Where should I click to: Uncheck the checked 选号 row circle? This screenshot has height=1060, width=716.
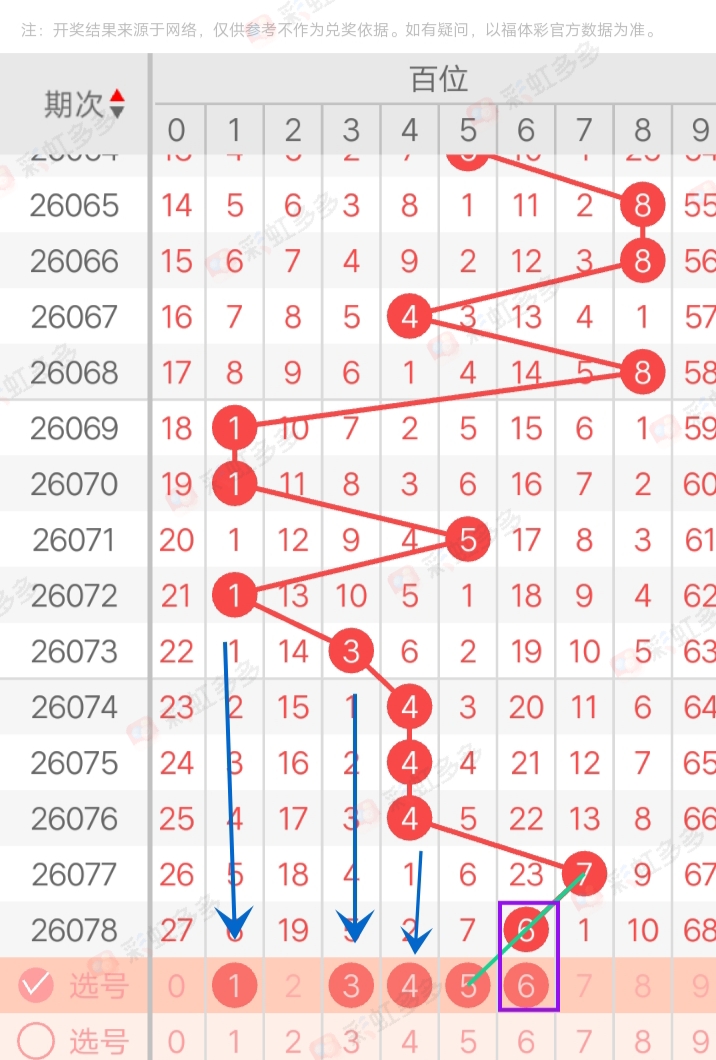tap(35, 986)
